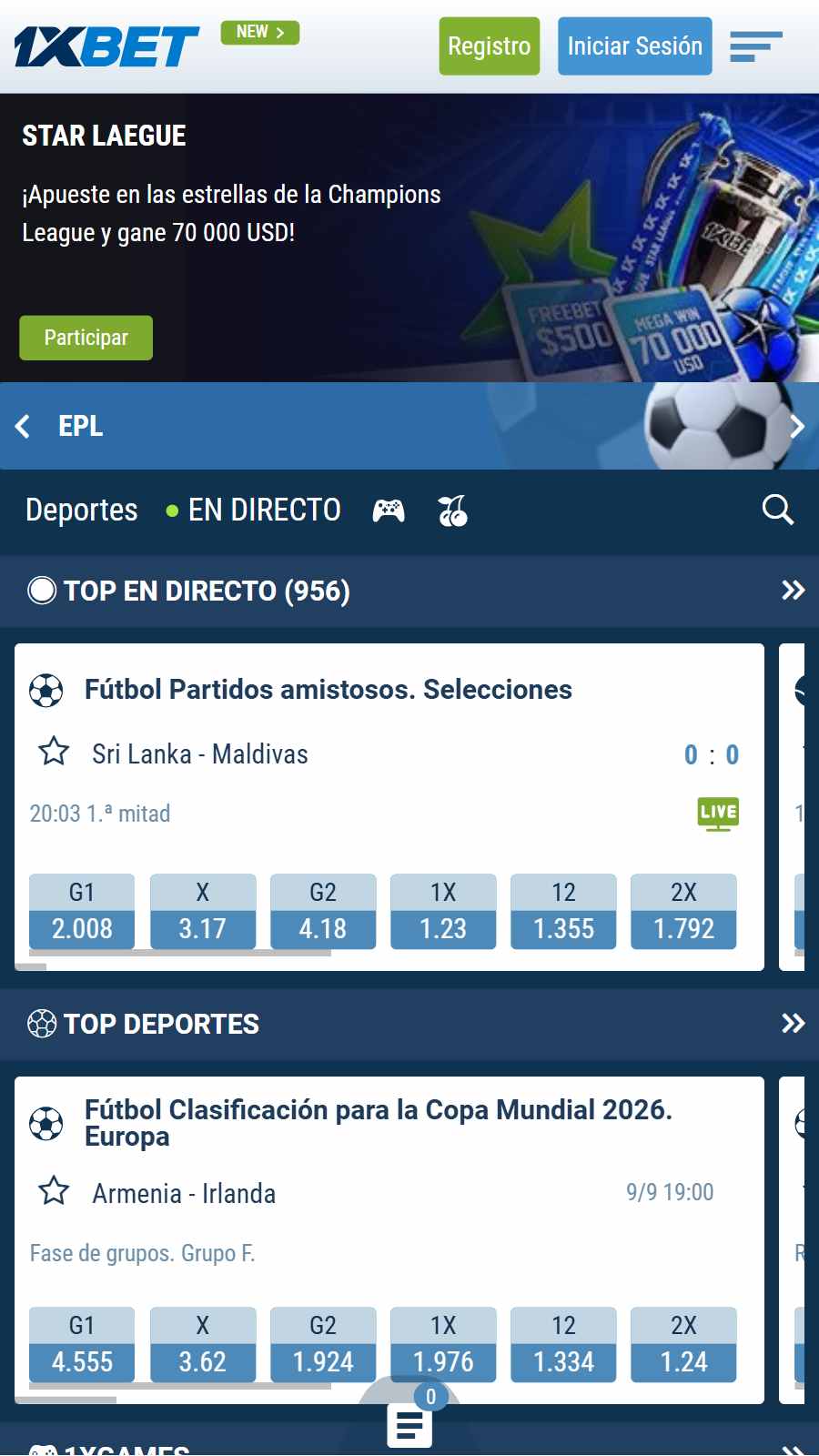Screen dimensions: 819x1456
Task: Open the Iniciar Sesión login
Action: [635, 45]
